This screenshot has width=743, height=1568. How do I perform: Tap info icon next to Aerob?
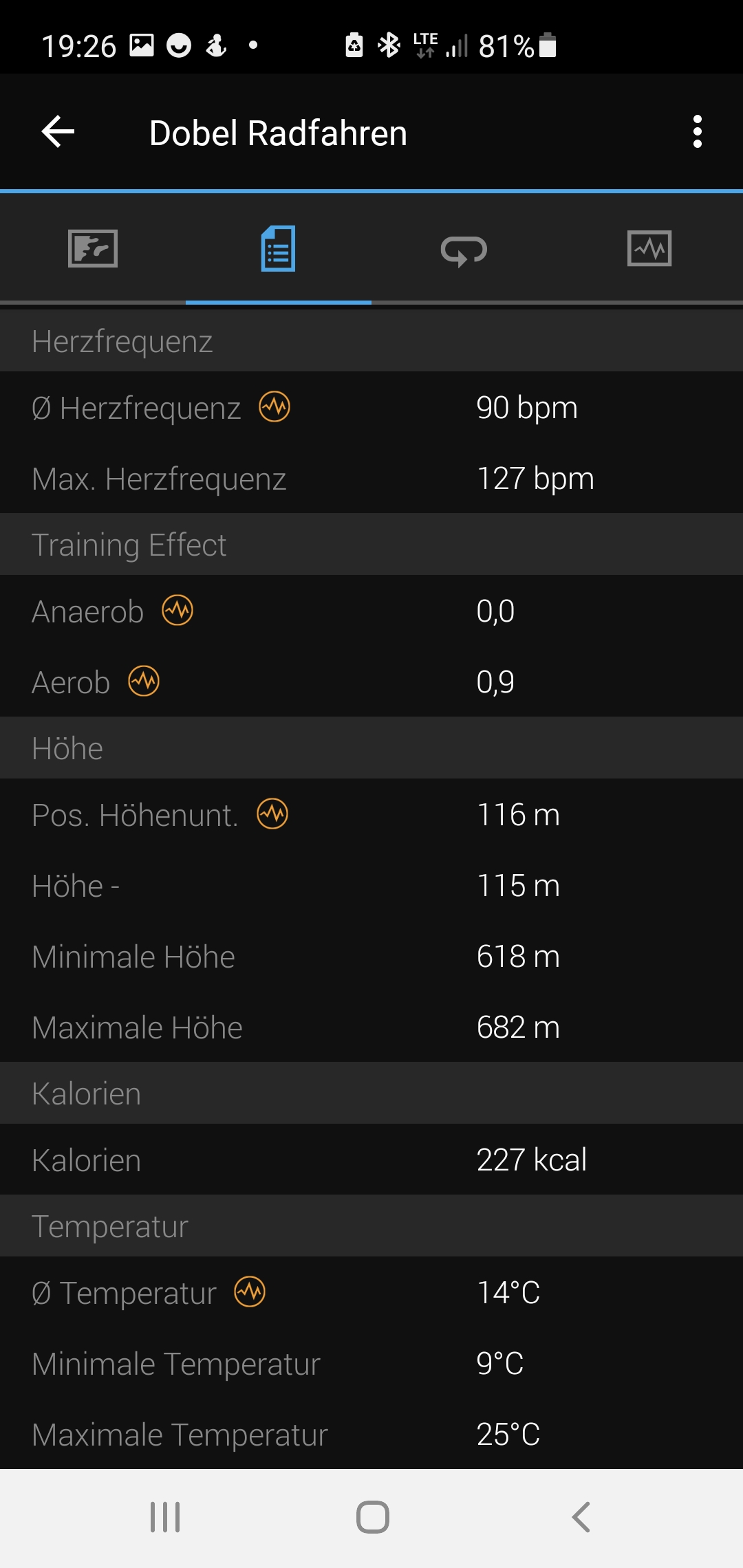144,681
